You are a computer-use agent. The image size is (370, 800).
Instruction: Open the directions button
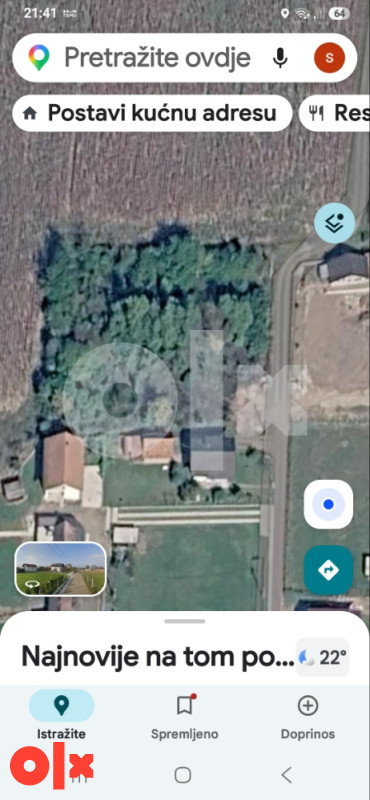pos(329,570)
